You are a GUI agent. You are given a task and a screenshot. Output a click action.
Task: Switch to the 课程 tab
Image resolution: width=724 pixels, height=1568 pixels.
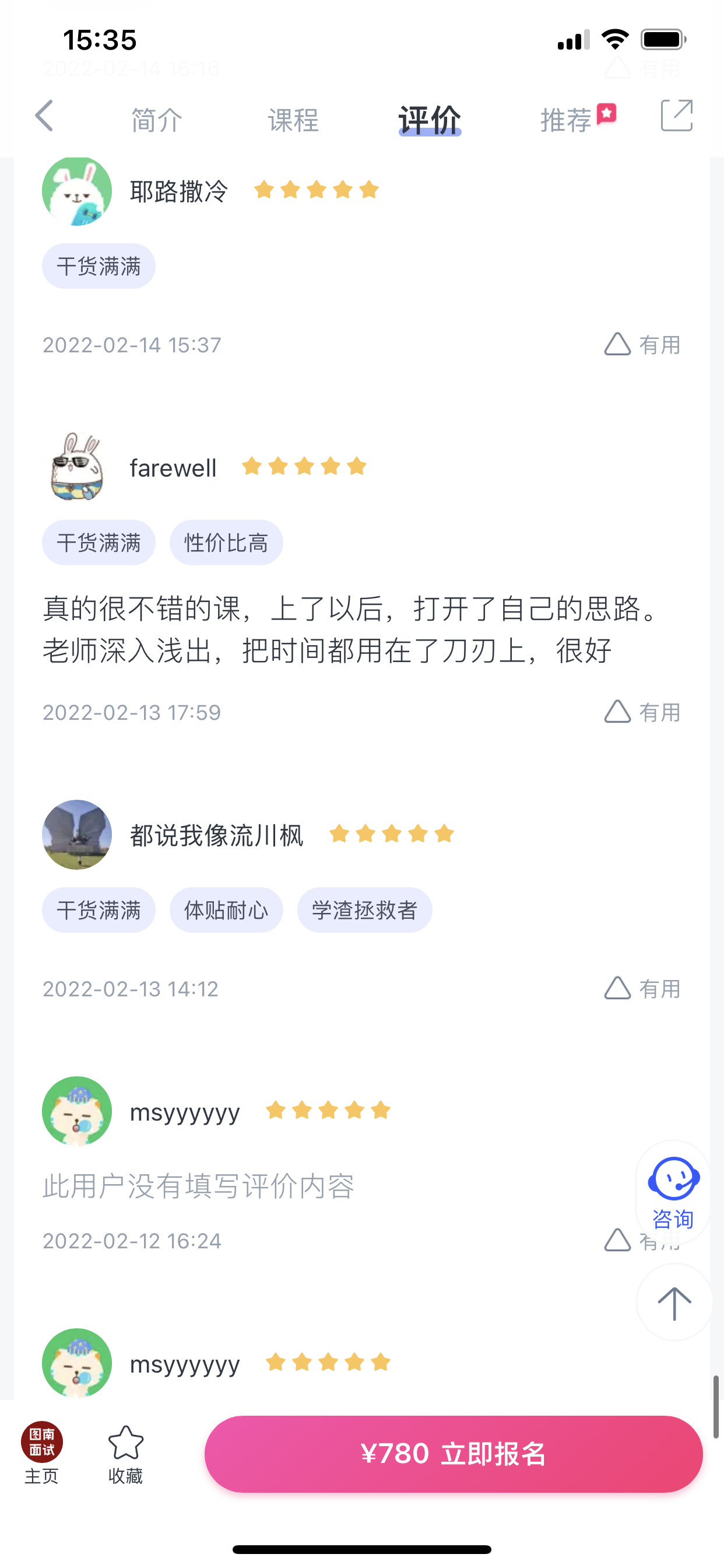(293, 120)
